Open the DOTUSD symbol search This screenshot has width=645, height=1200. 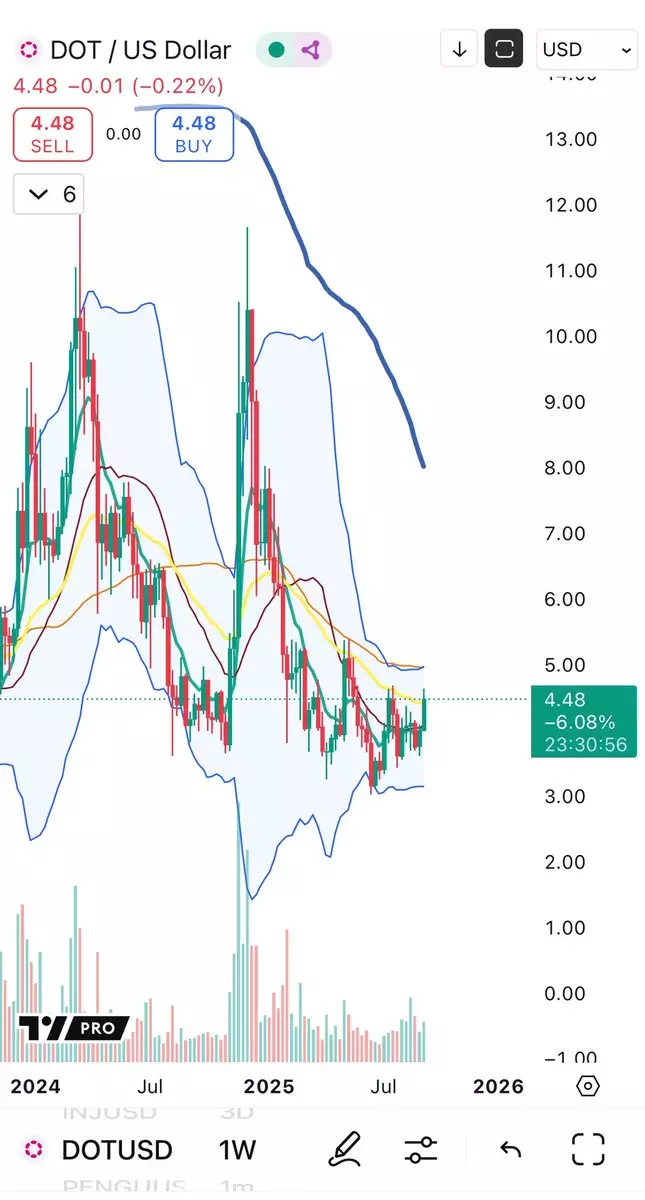tap(98, 1149)
